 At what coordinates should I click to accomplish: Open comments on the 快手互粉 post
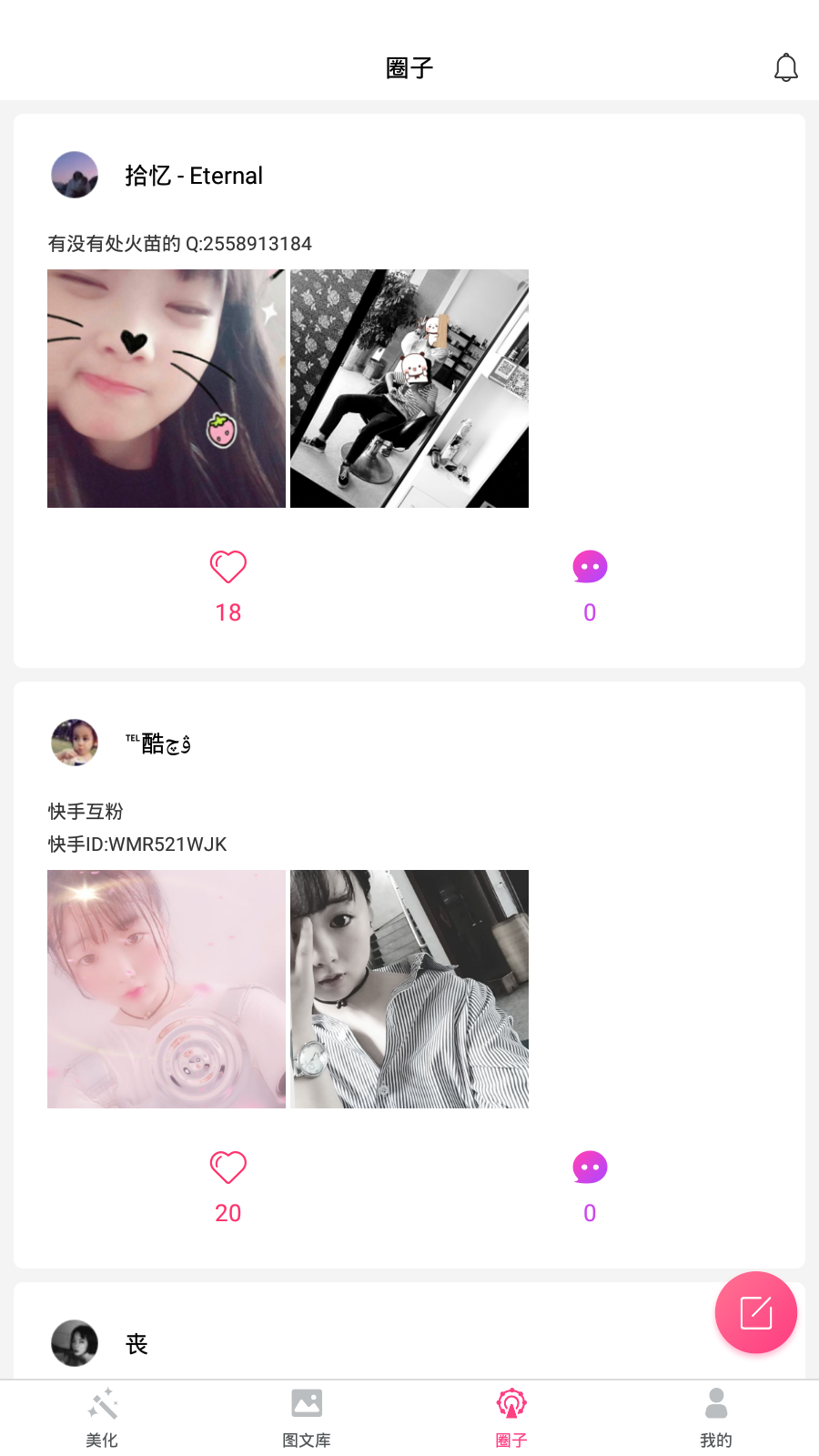(x=590, y=1168)
